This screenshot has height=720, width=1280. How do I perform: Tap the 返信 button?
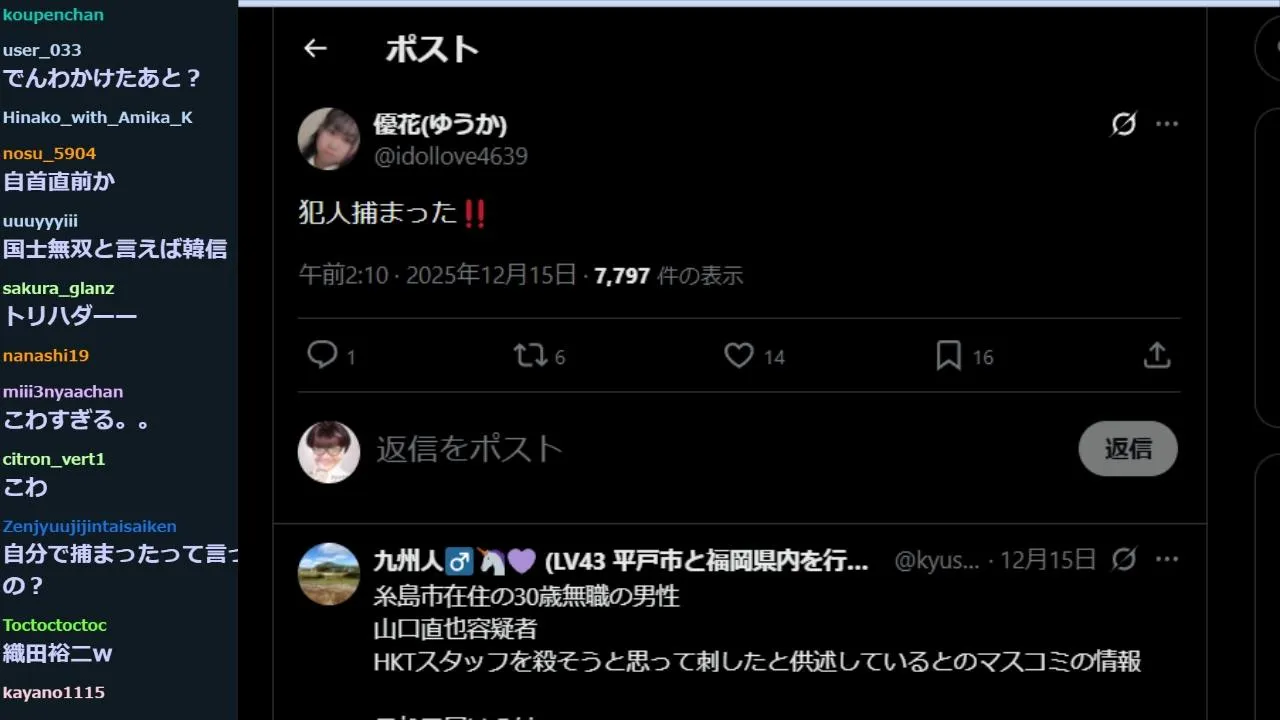(1128, 449)
